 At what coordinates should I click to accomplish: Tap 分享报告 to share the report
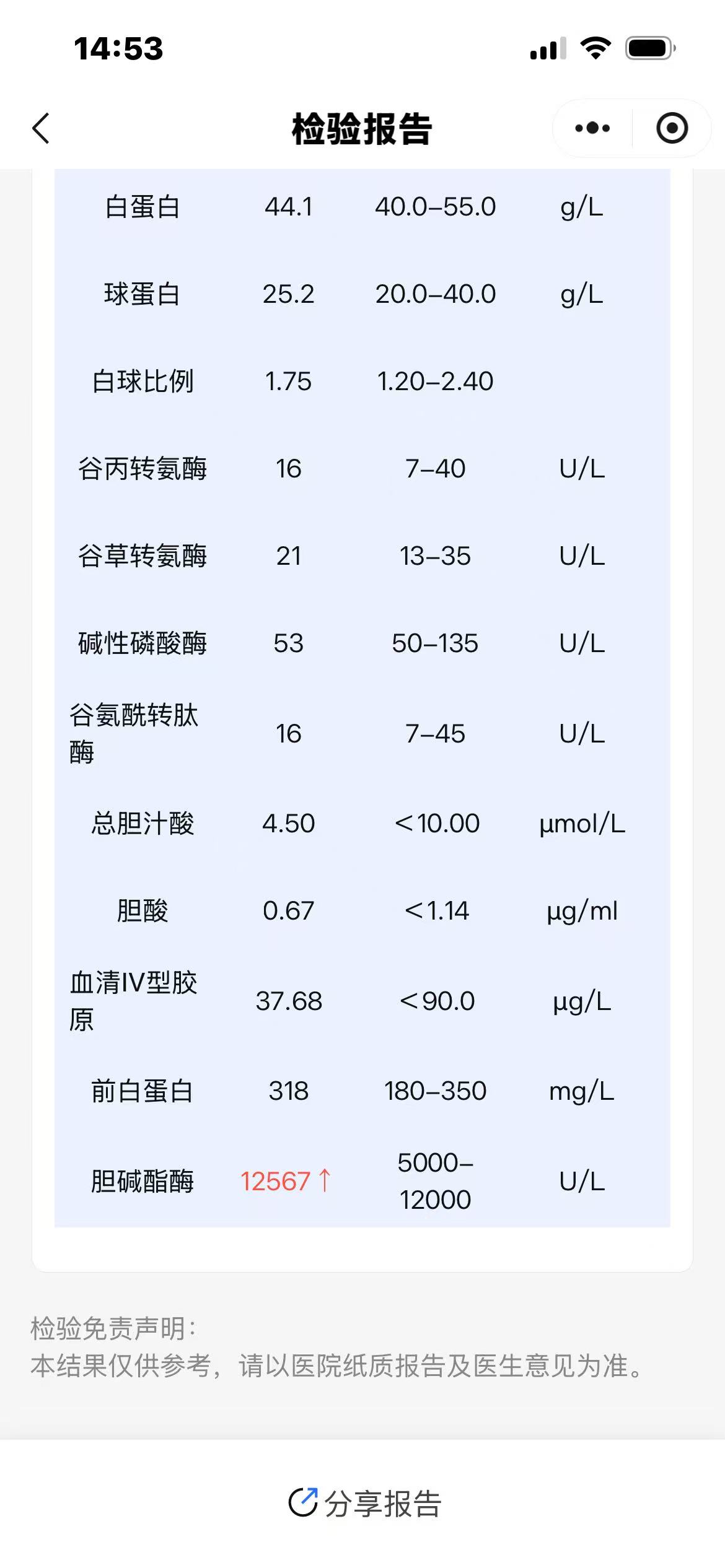[x=364, y=1503]
